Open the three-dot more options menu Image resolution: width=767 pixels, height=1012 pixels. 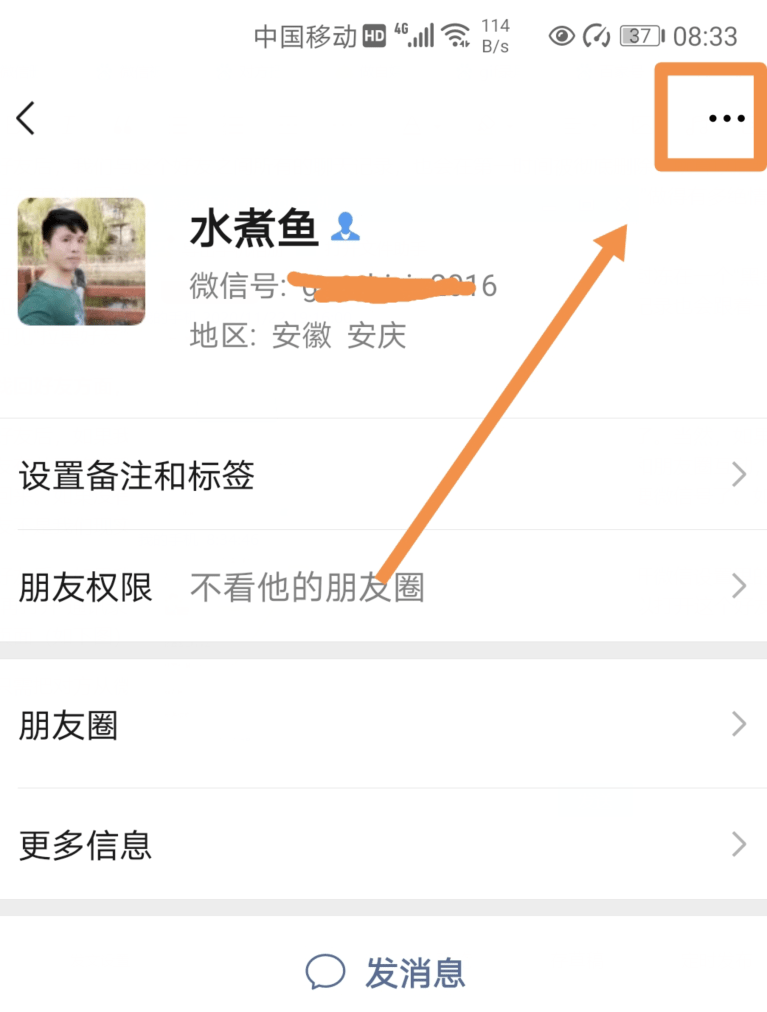[726, 118]
